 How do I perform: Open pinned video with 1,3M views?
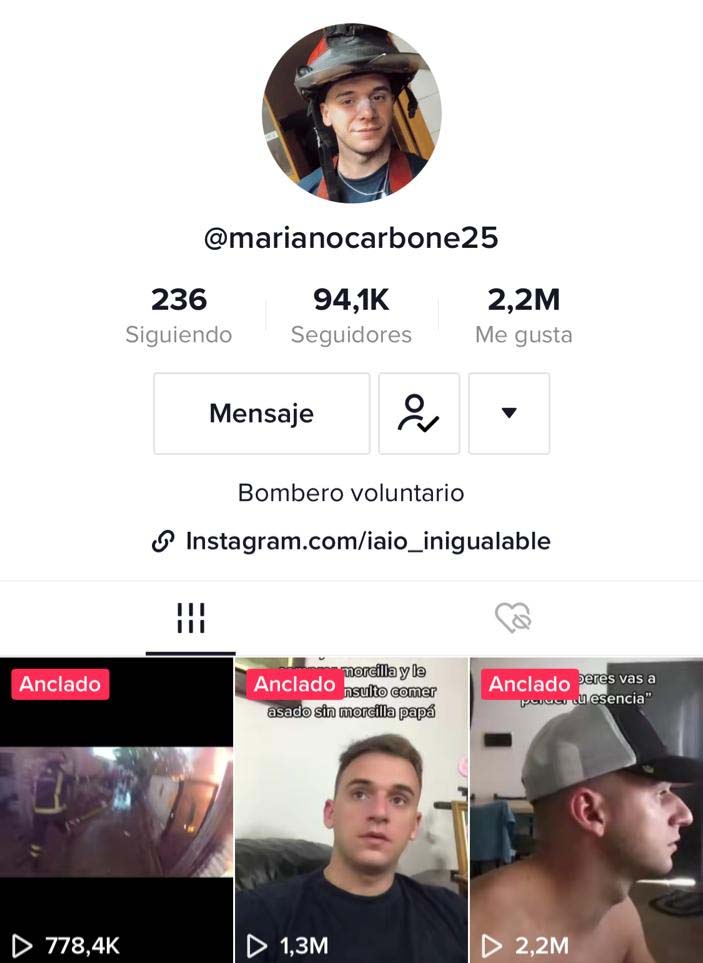coord(351,810)
